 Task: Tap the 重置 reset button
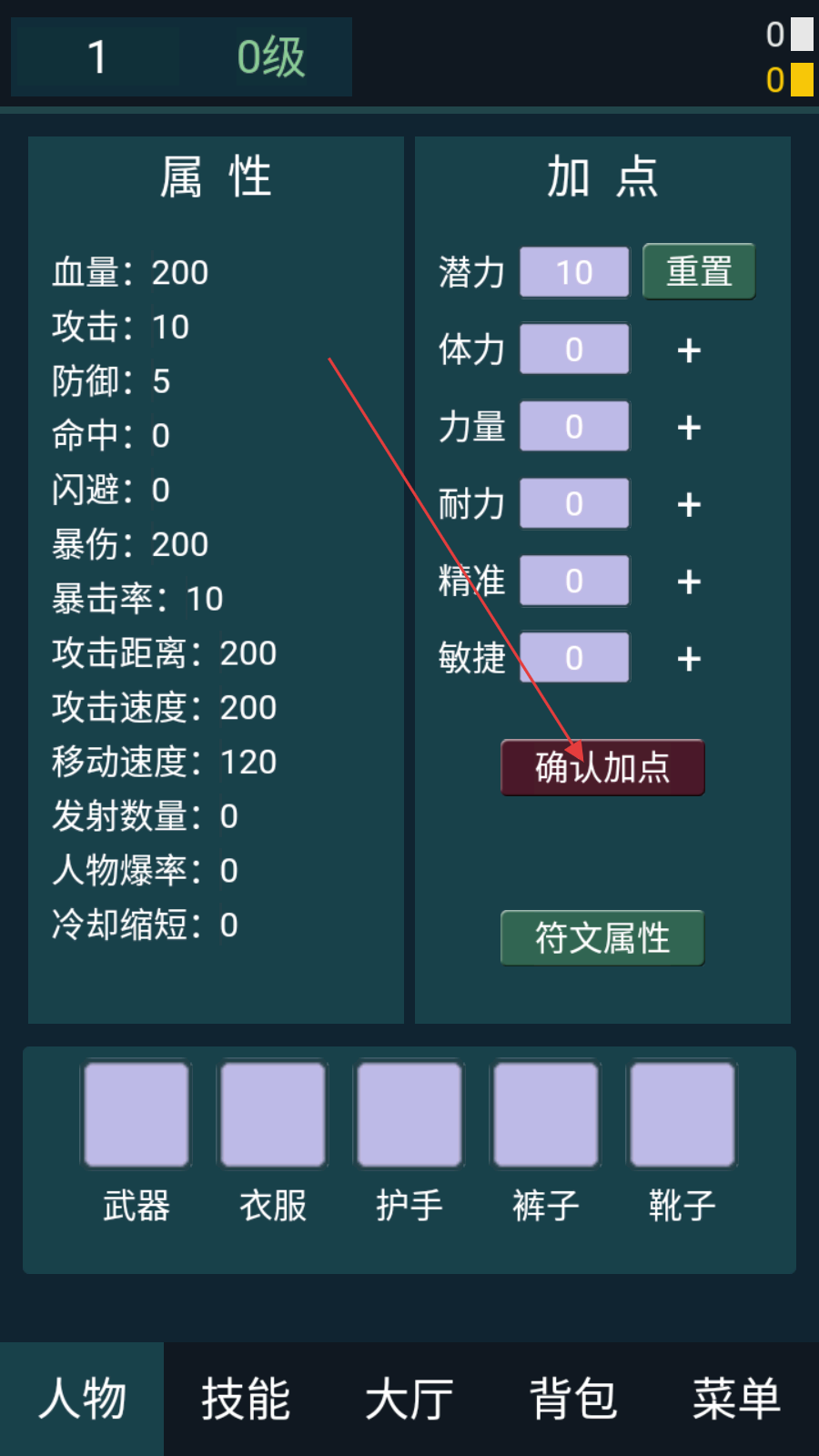click(x=699, y=271)
